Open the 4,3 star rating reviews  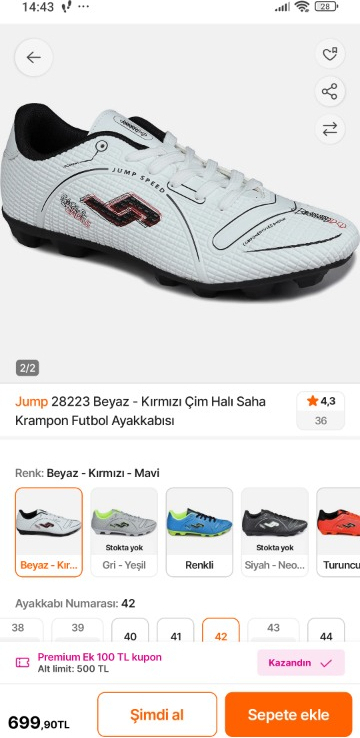click(320, 410)
